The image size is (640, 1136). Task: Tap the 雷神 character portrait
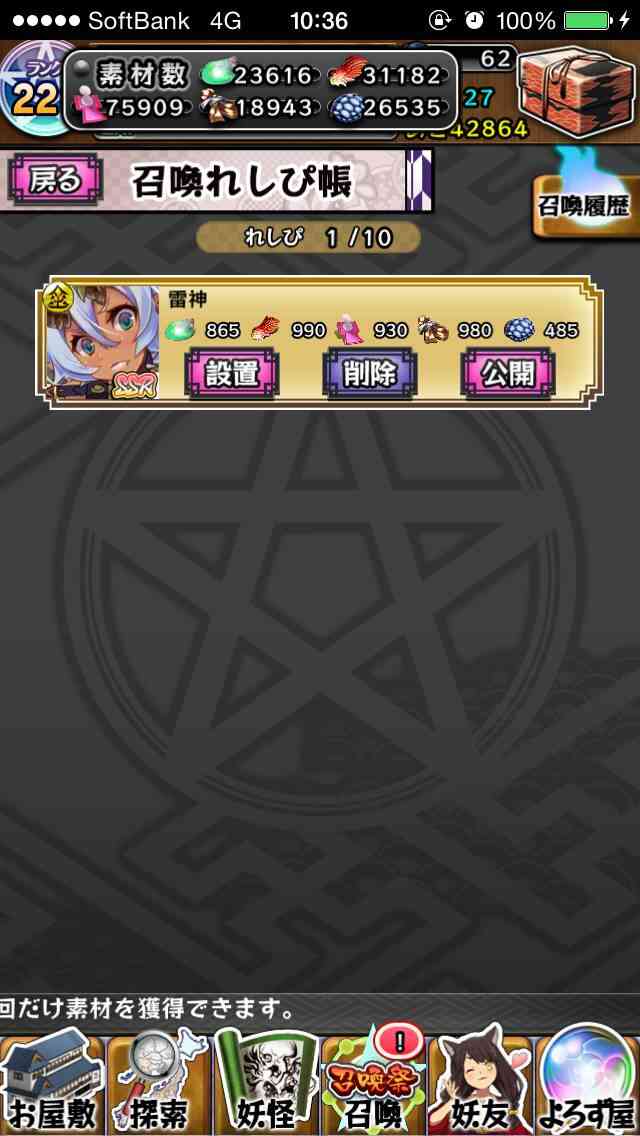[101, 342]
